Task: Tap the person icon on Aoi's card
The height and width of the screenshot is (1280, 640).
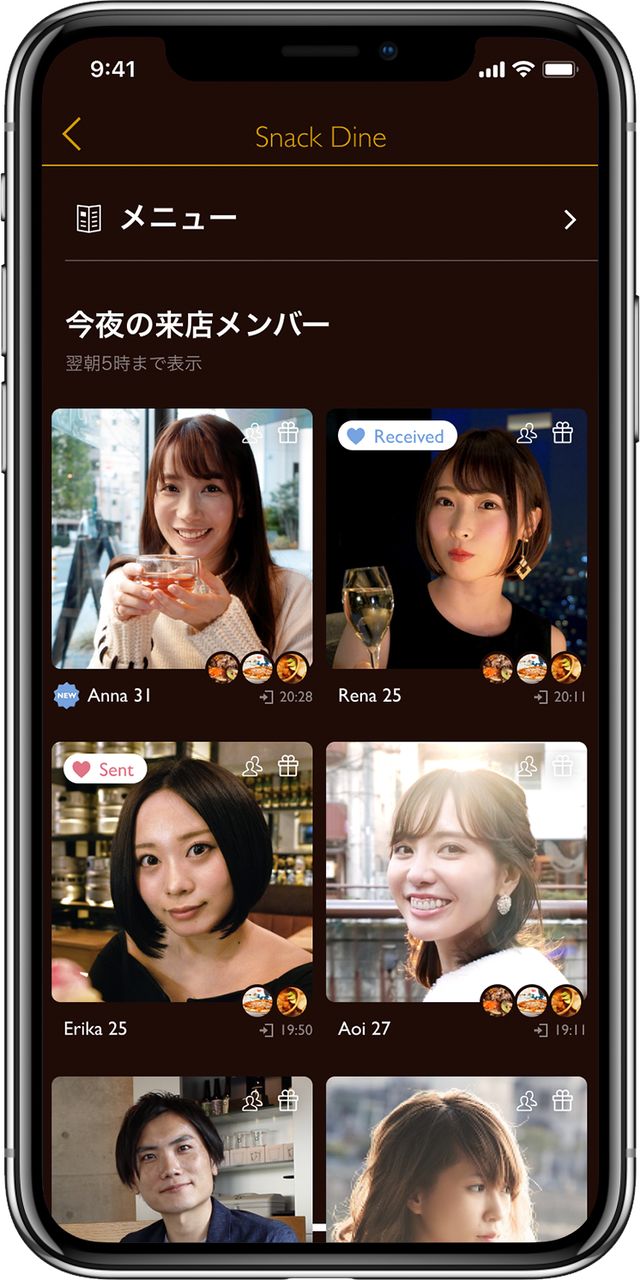Action: tap(527, 766)
